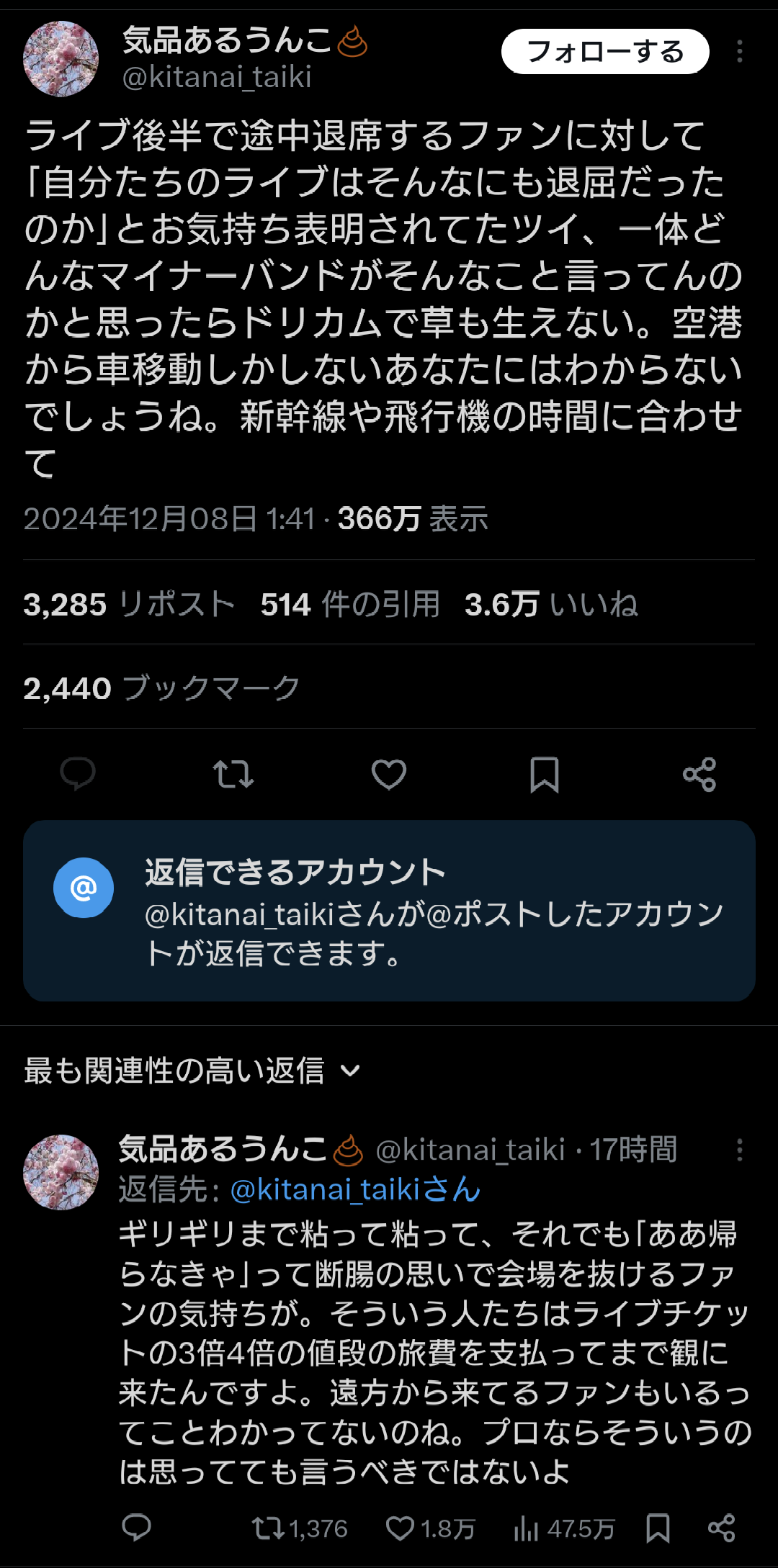Comment on the reply post
The width and height of the screenshot is (778, 1568).
(136, 1527)
